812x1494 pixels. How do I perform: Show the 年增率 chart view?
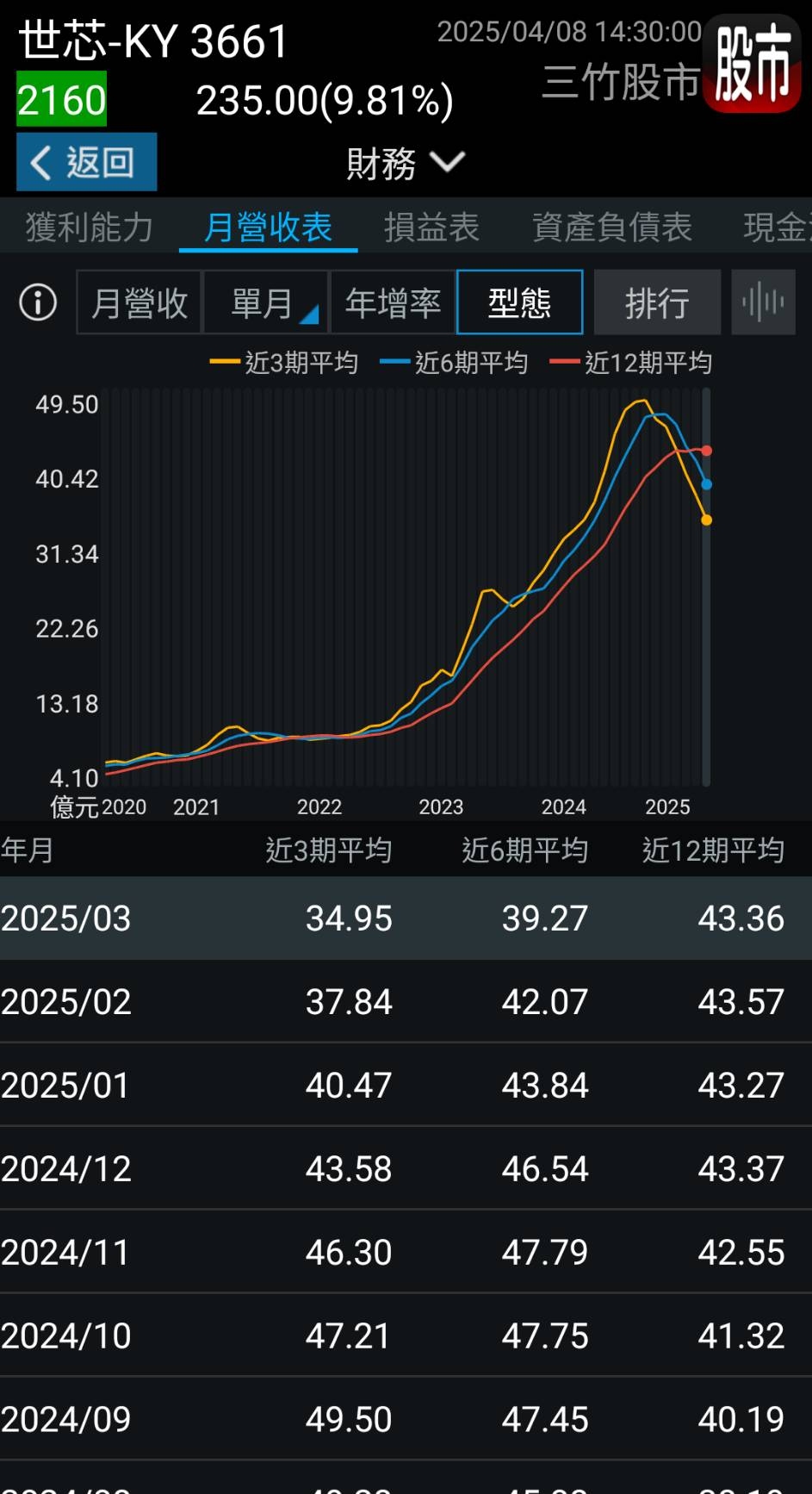point(393,302)
